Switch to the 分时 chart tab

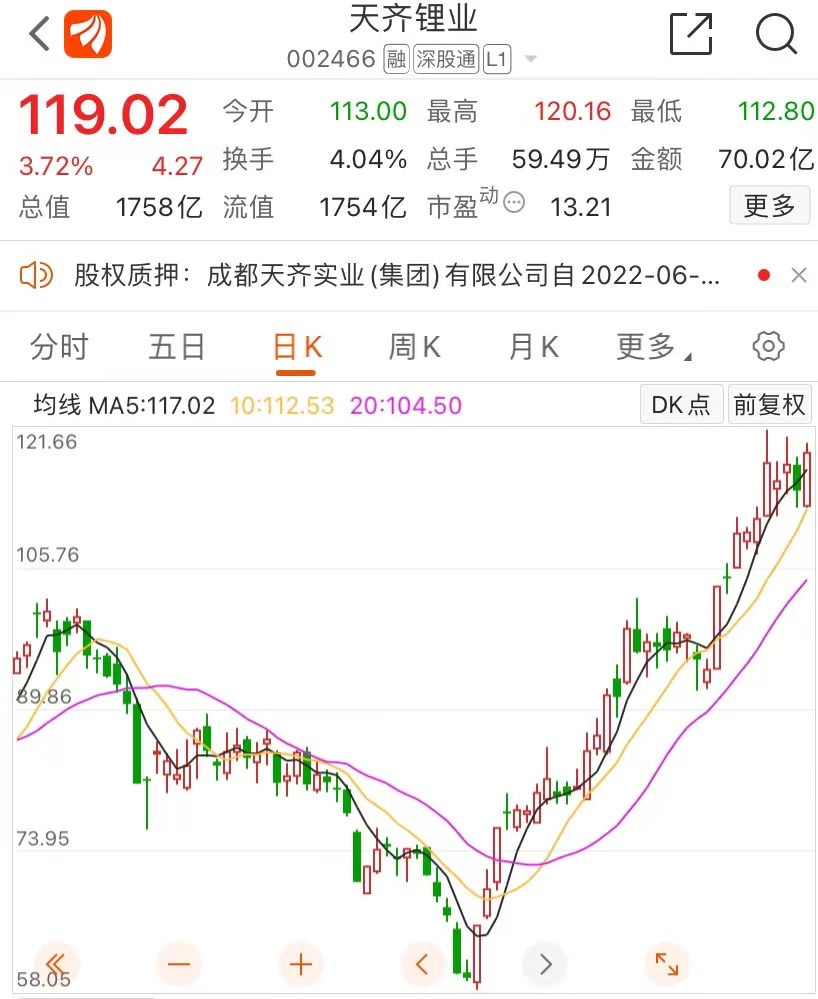59,347
